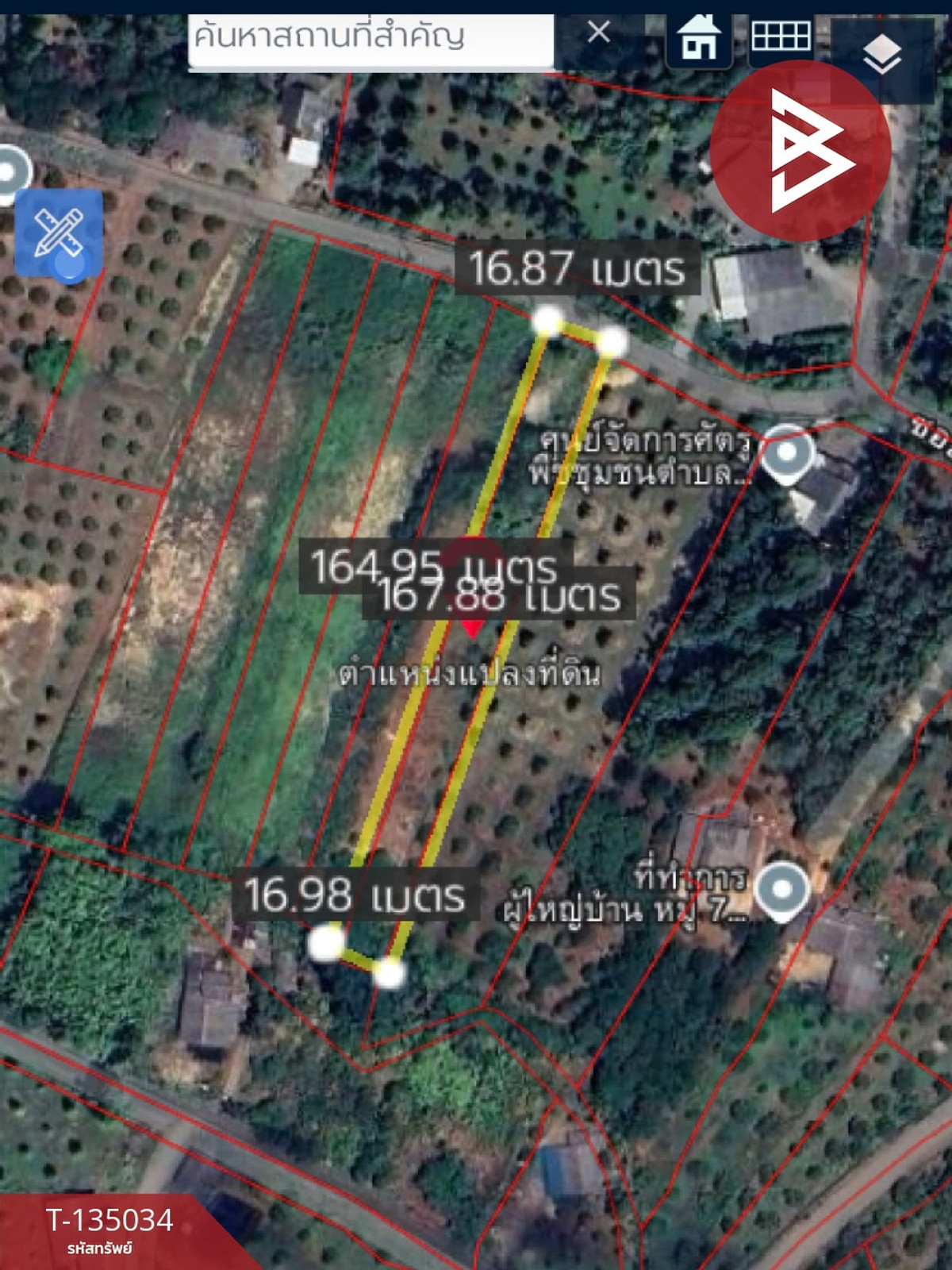Screen dimensions: 952x1270
Task: Clear the search box with the X
Action: (599, 33)
